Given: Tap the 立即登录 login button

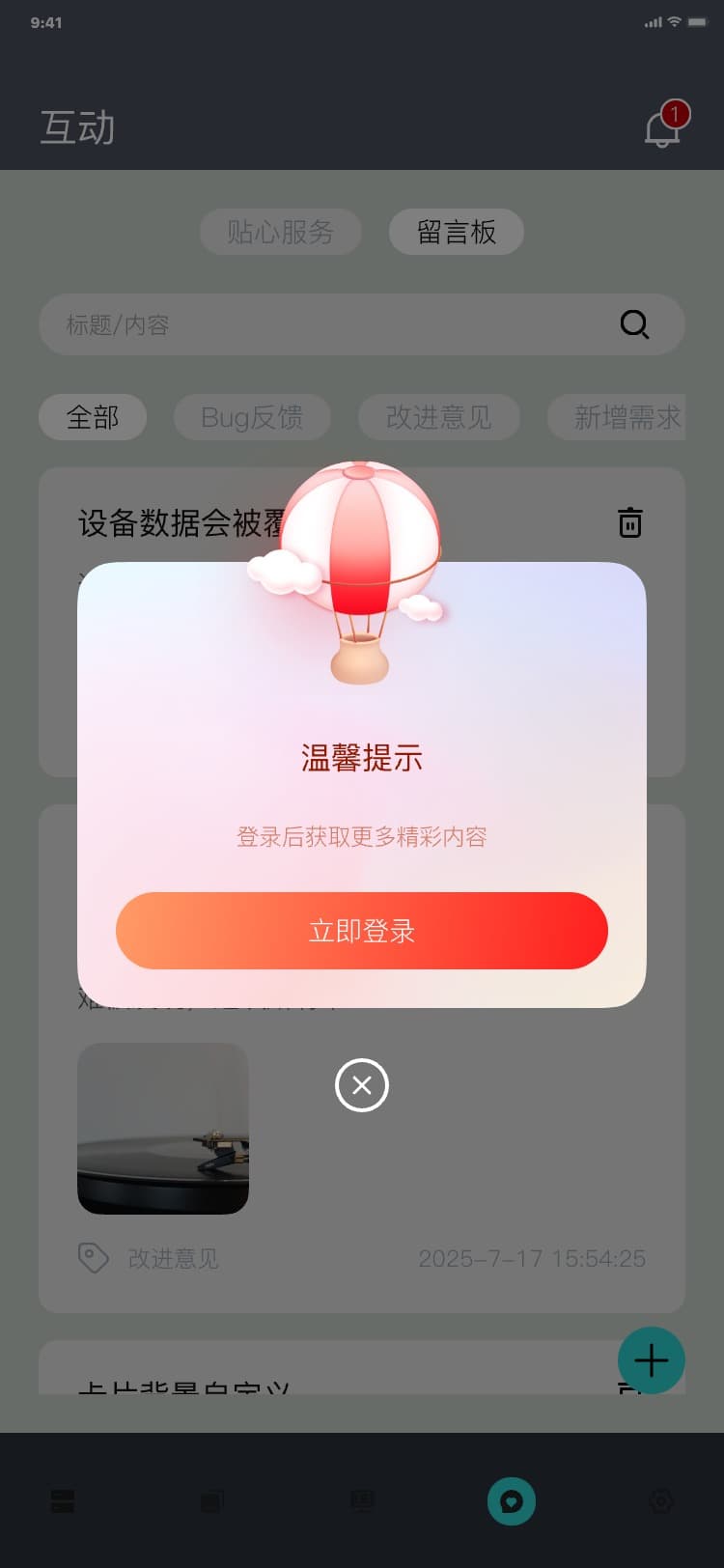Looking at the screenshot, I should tap(362, 931).
